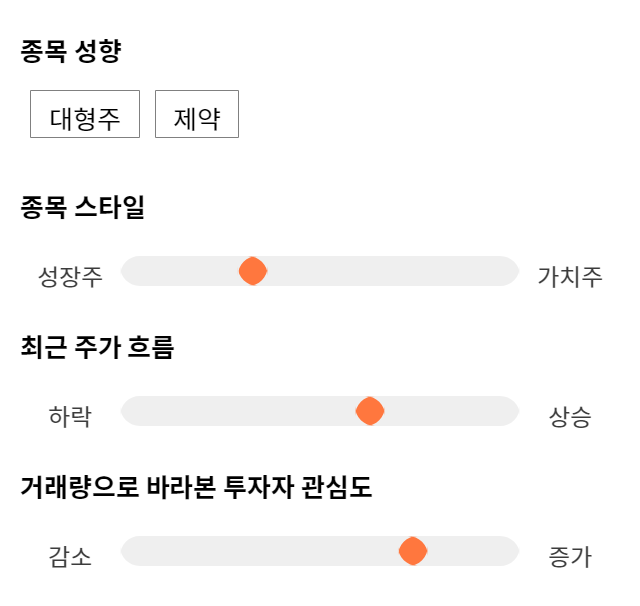Select the 제약 chip

(x=197, y=114)
